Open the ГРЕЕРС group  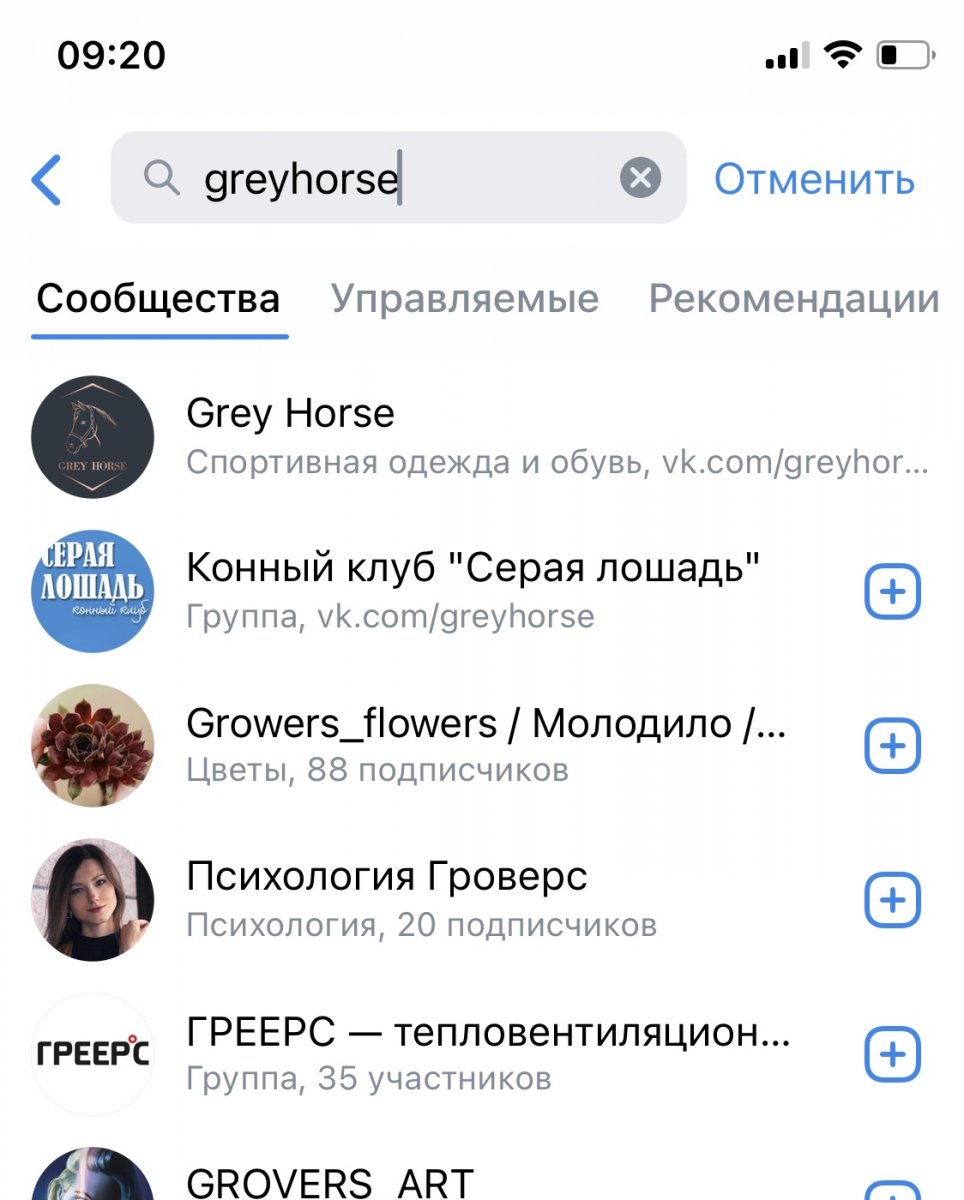[487, 1053]
